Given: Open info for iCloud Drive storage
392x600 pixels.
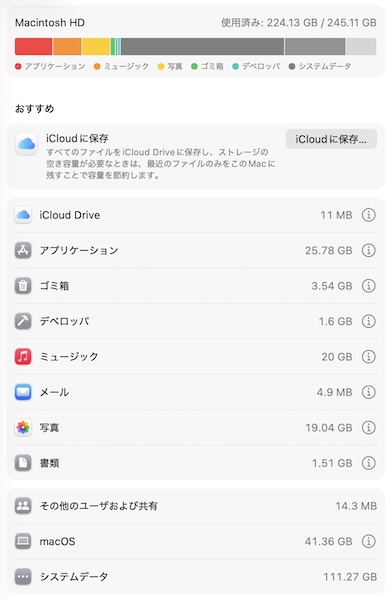Looking at the screenshot, I should click(x=369, y=215).
